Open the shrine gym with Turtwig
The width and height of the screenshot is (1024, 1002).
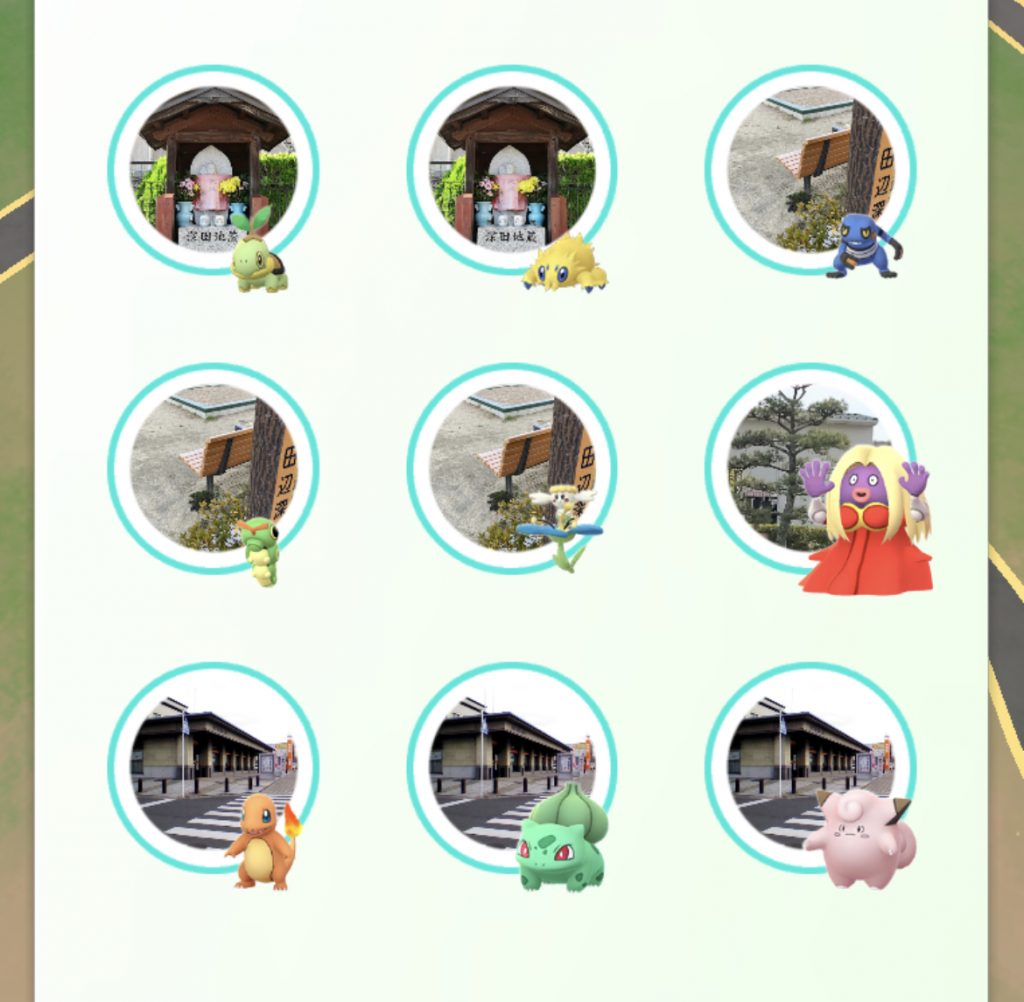click(213, 168)
